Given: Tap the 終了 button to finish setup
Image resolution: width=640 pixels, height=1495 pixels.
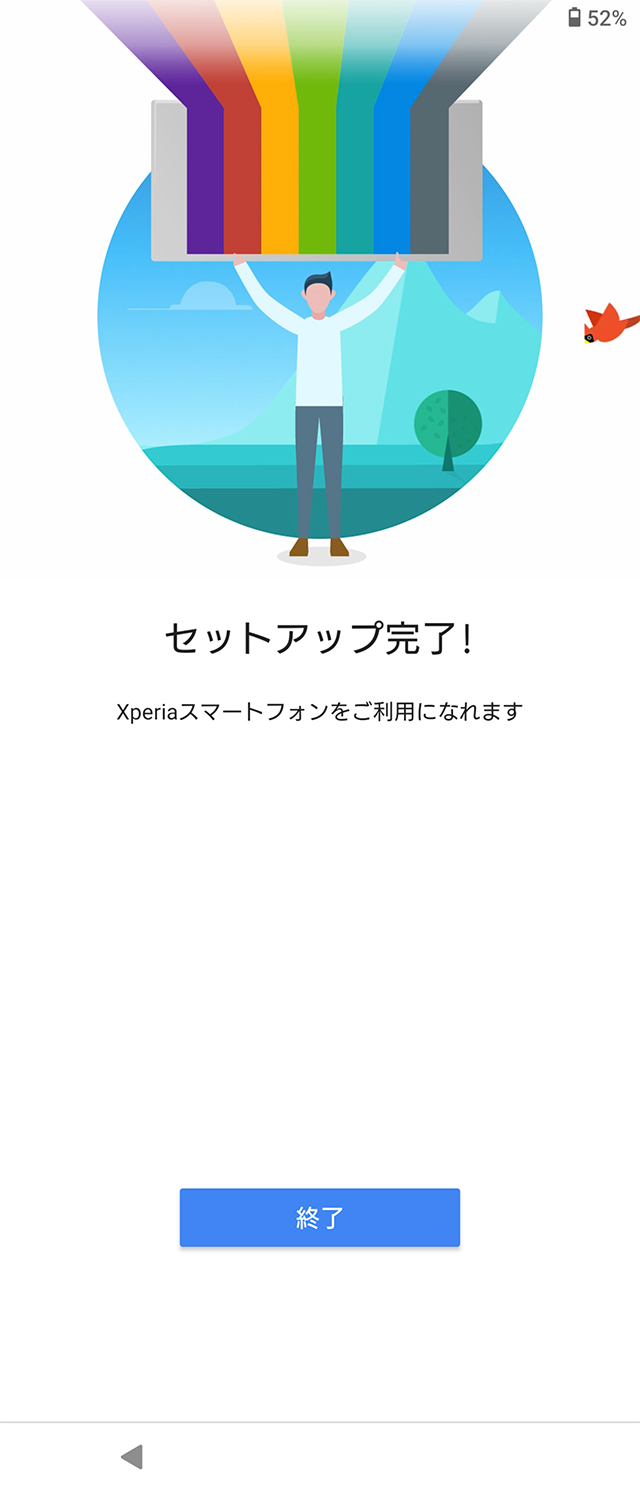Looking at the screenshot, I should pos(320,1217).
